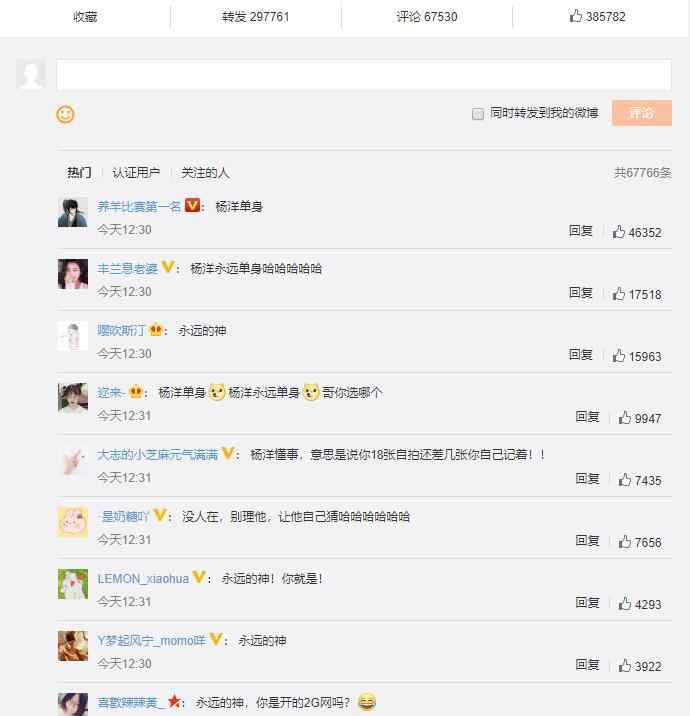Open LEMON_xiaohua's profile
The width and height of the screenshot is (690, 716).
click(143, 578)
